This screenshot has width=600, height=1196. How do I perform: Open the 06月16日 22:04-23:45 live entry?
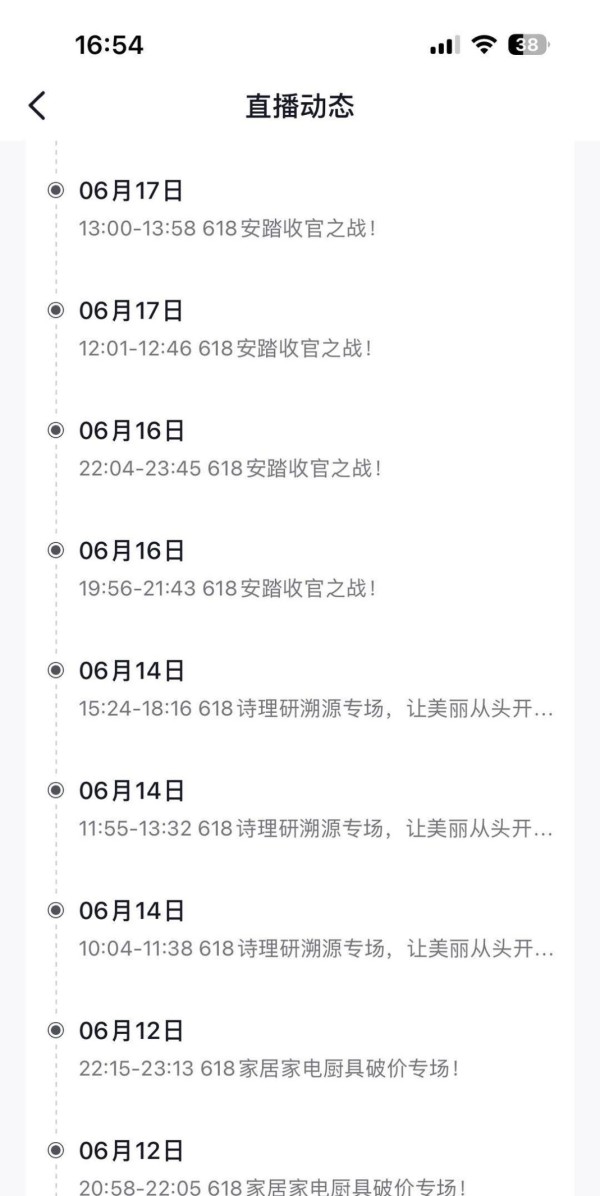(x=300, y=450)
